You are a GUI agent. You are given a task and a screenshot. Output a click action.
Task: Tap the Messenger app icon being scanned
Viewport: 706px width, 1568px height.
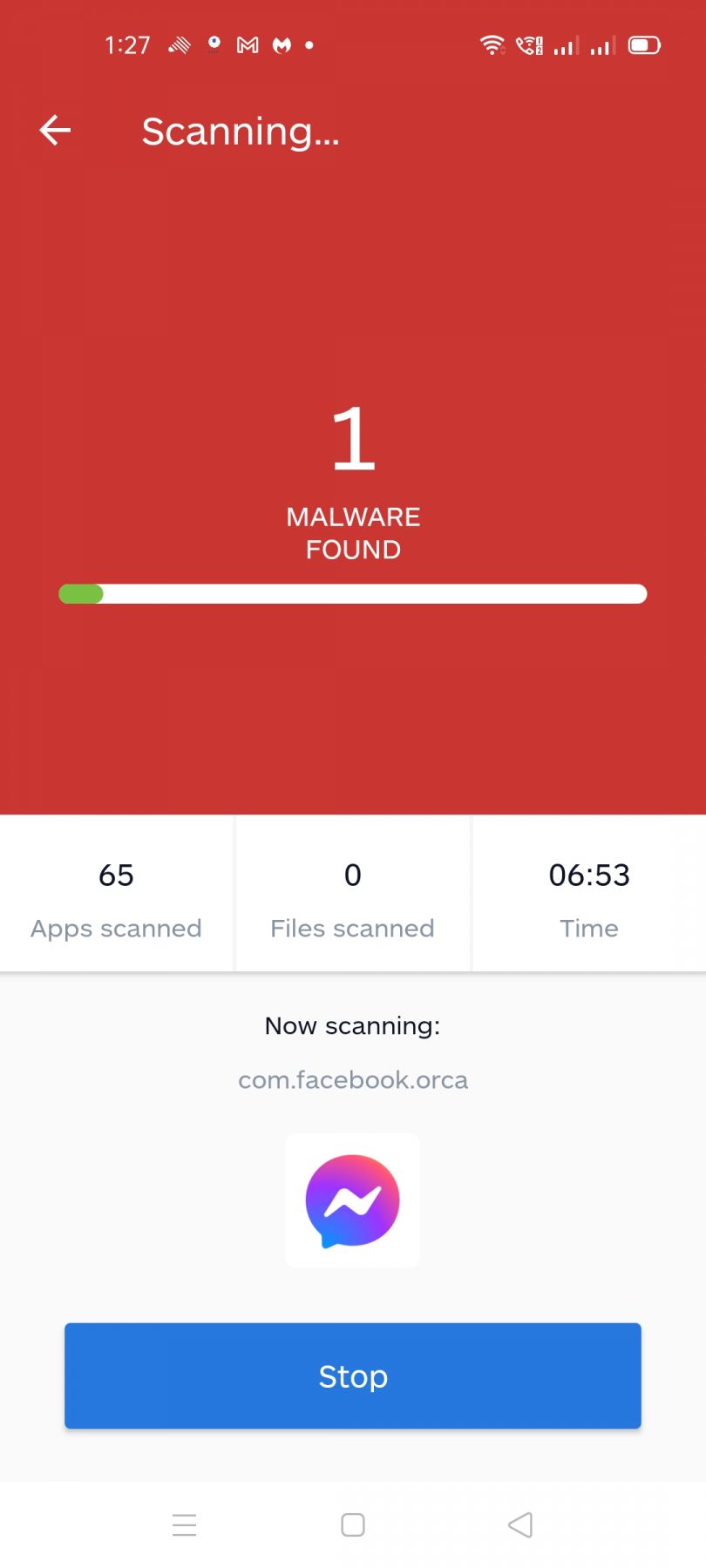[x=352, y=1200]
